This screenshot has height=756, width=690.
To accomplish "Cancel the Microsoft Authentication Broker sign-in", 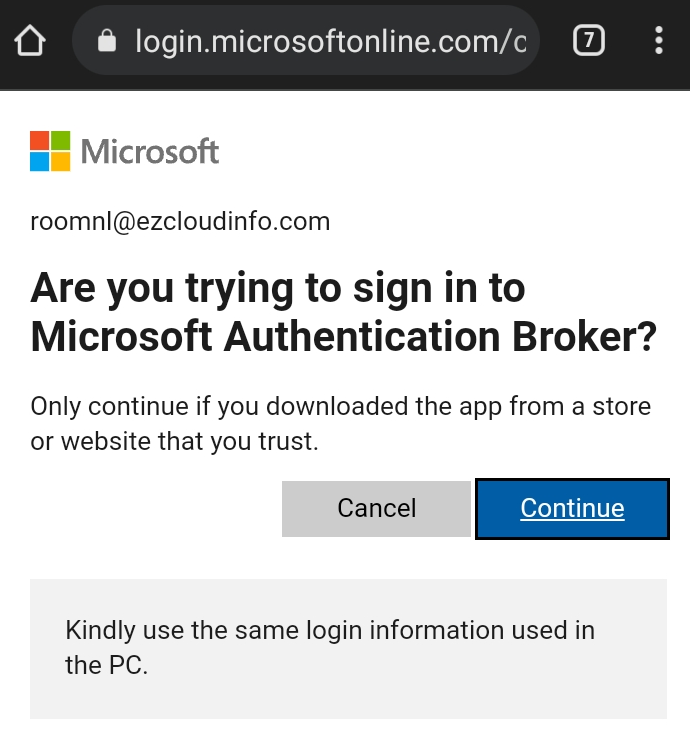I will 376,509.
